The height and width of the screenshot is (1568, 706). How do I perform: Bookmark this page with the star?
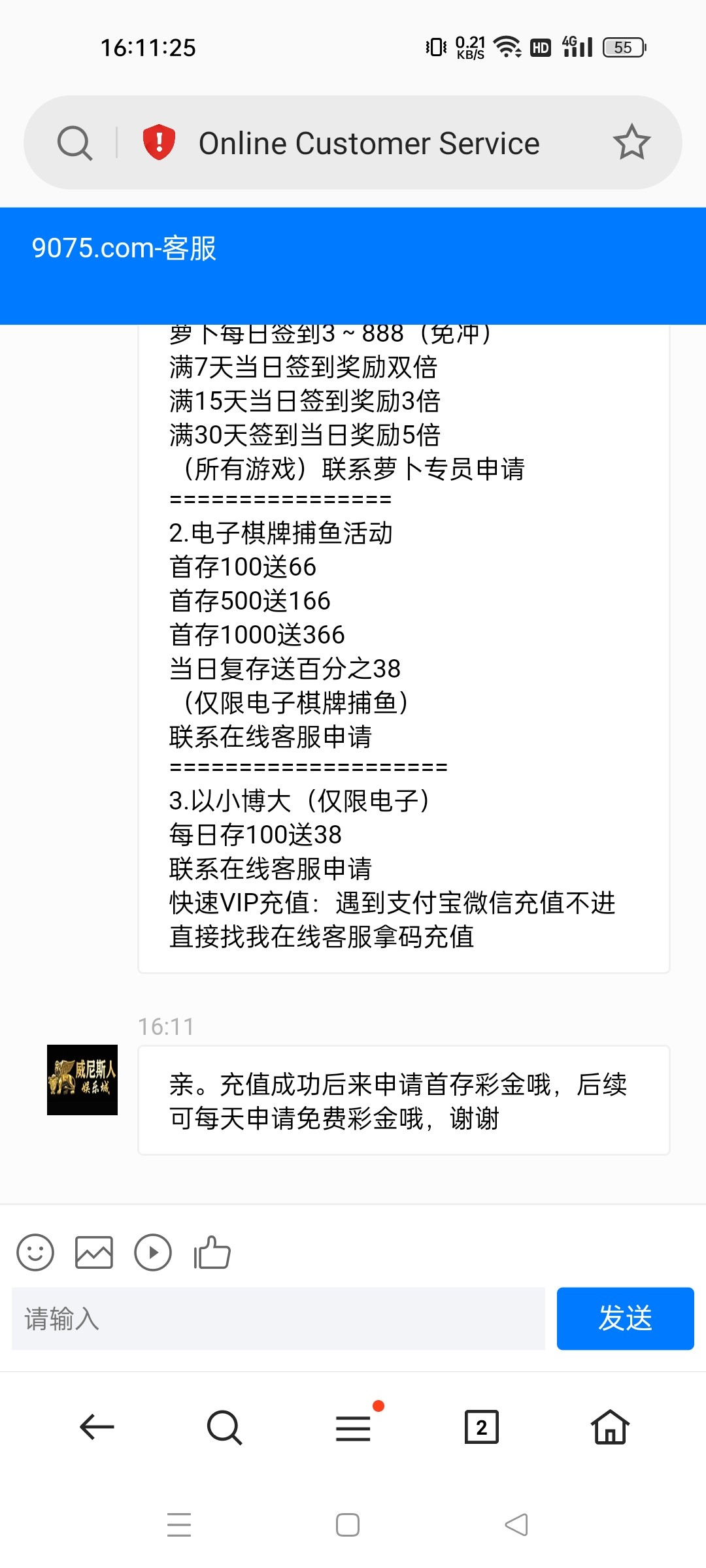pyautogui.click(x=631, y=142)
